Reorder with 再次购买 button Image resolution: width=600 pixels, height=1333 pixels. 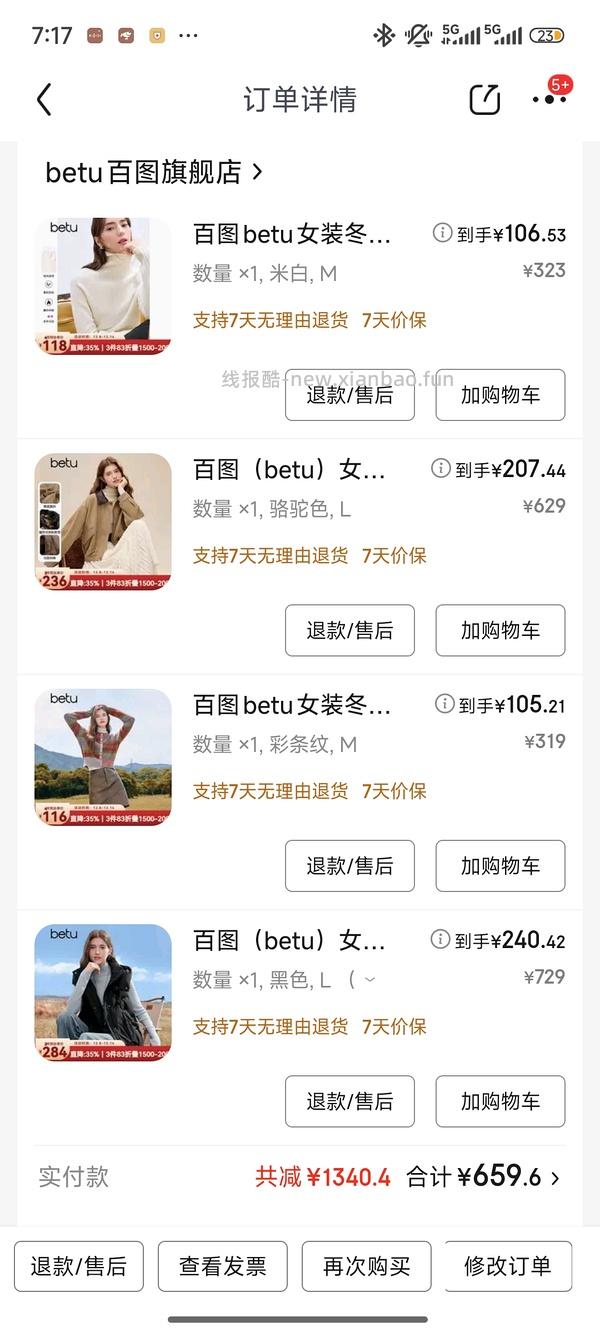pyautogui.click(x=366, y=1267)
